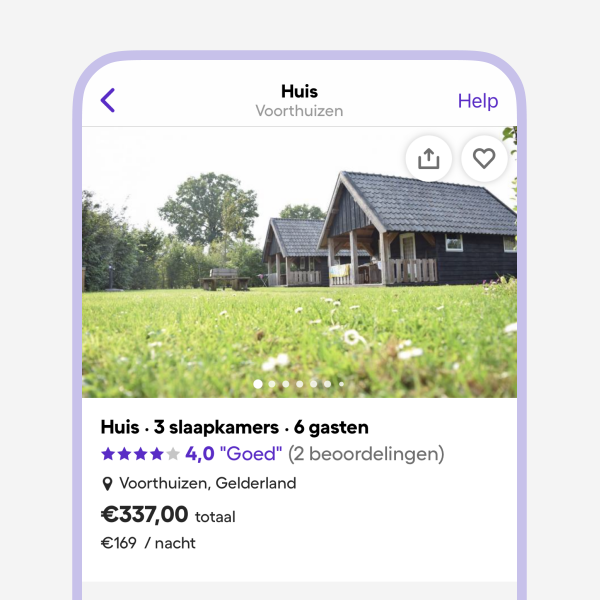View the 2 beoordelingen rating
This screenshot has width=600, height=600.
(x=365, y=454)
